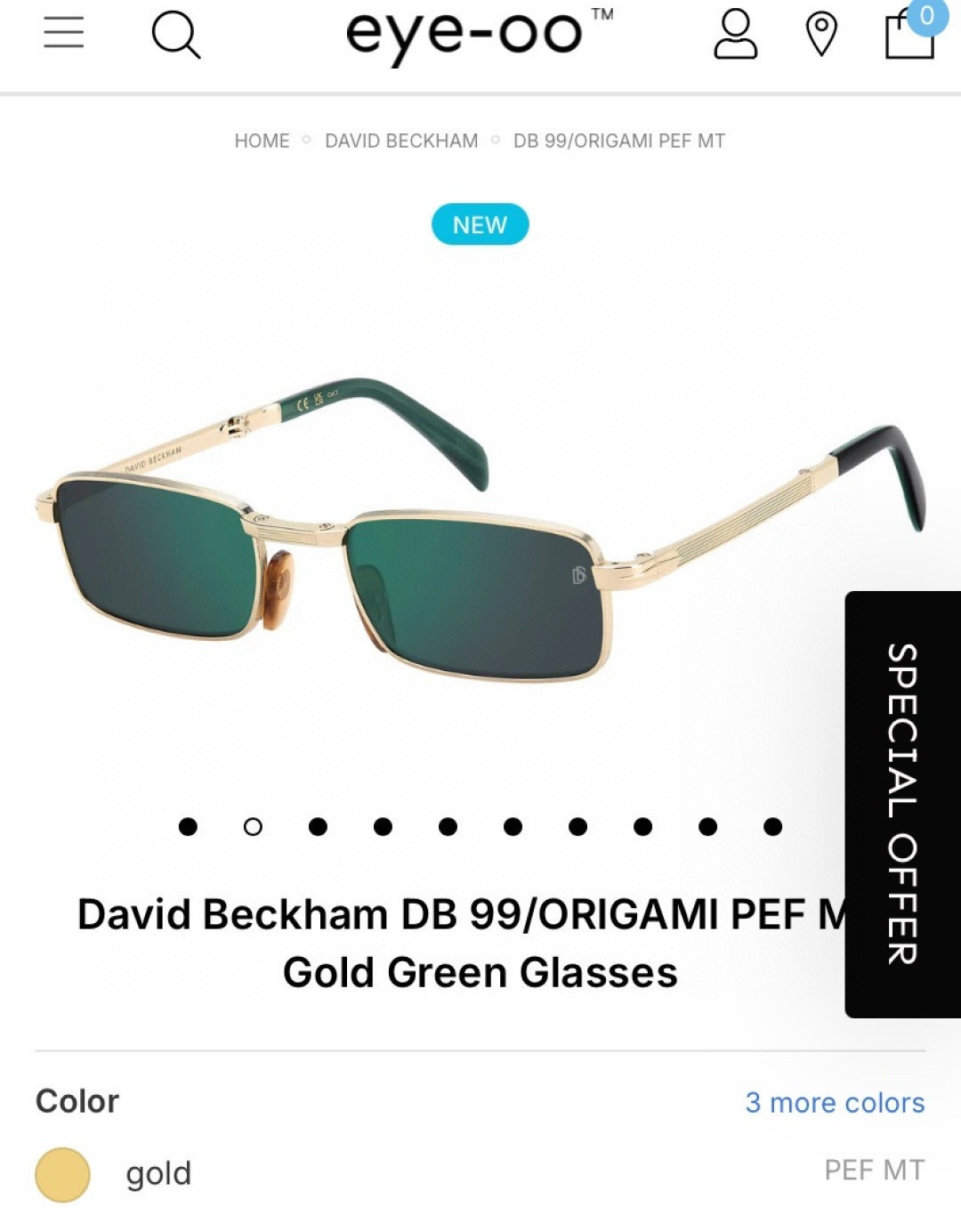Jump to the last image dot

(x=773, y=827)
